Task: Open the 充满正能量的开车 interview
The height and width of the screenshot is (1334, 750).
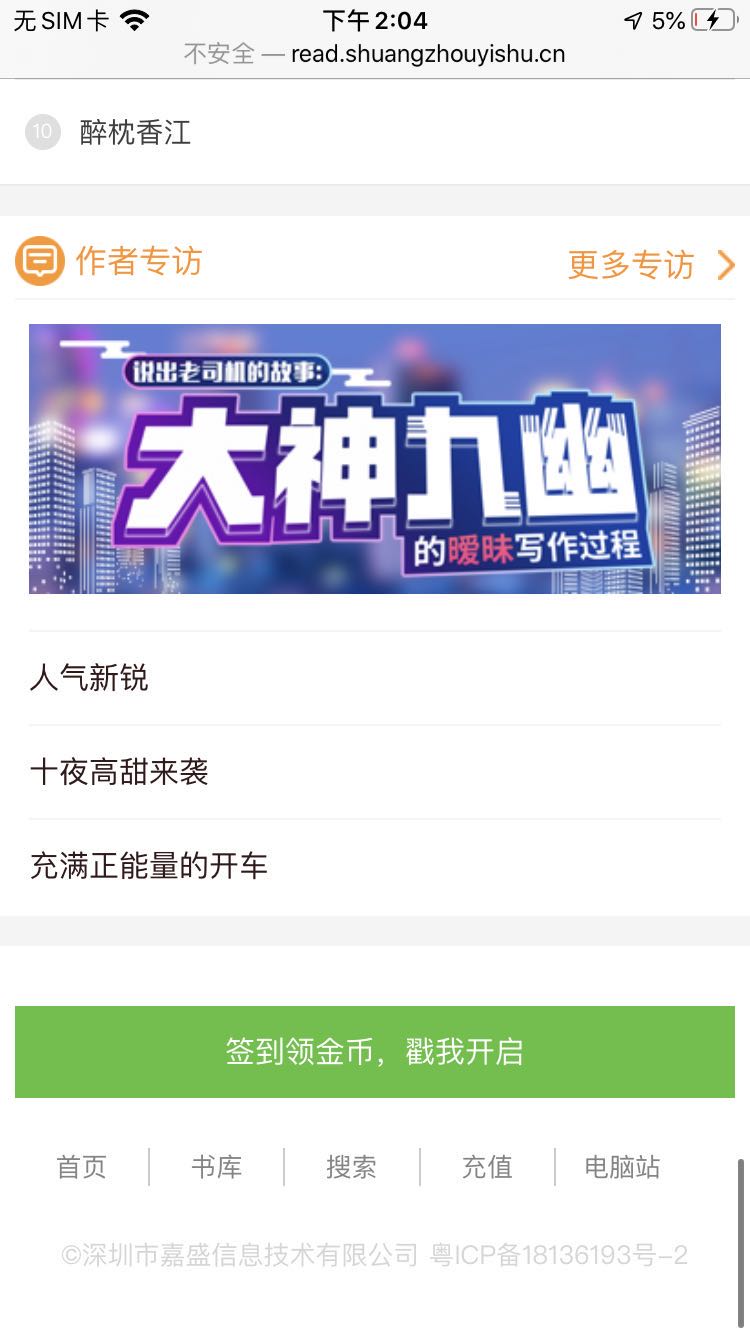Action: 149,866
